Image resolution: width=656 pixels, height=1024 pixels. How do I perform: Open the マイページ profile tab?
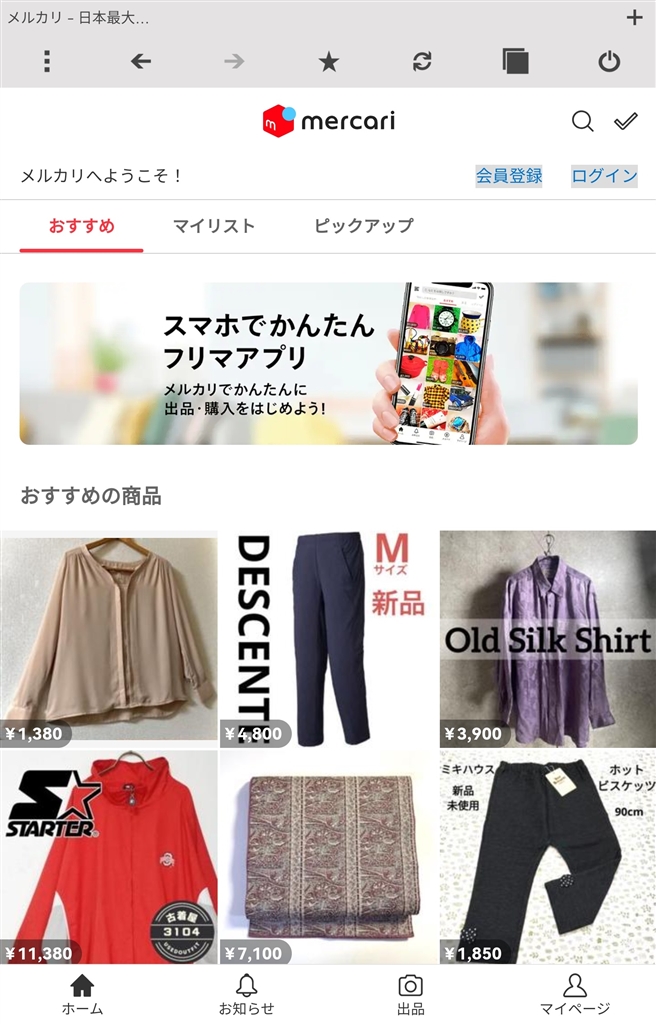coord(574,994)
